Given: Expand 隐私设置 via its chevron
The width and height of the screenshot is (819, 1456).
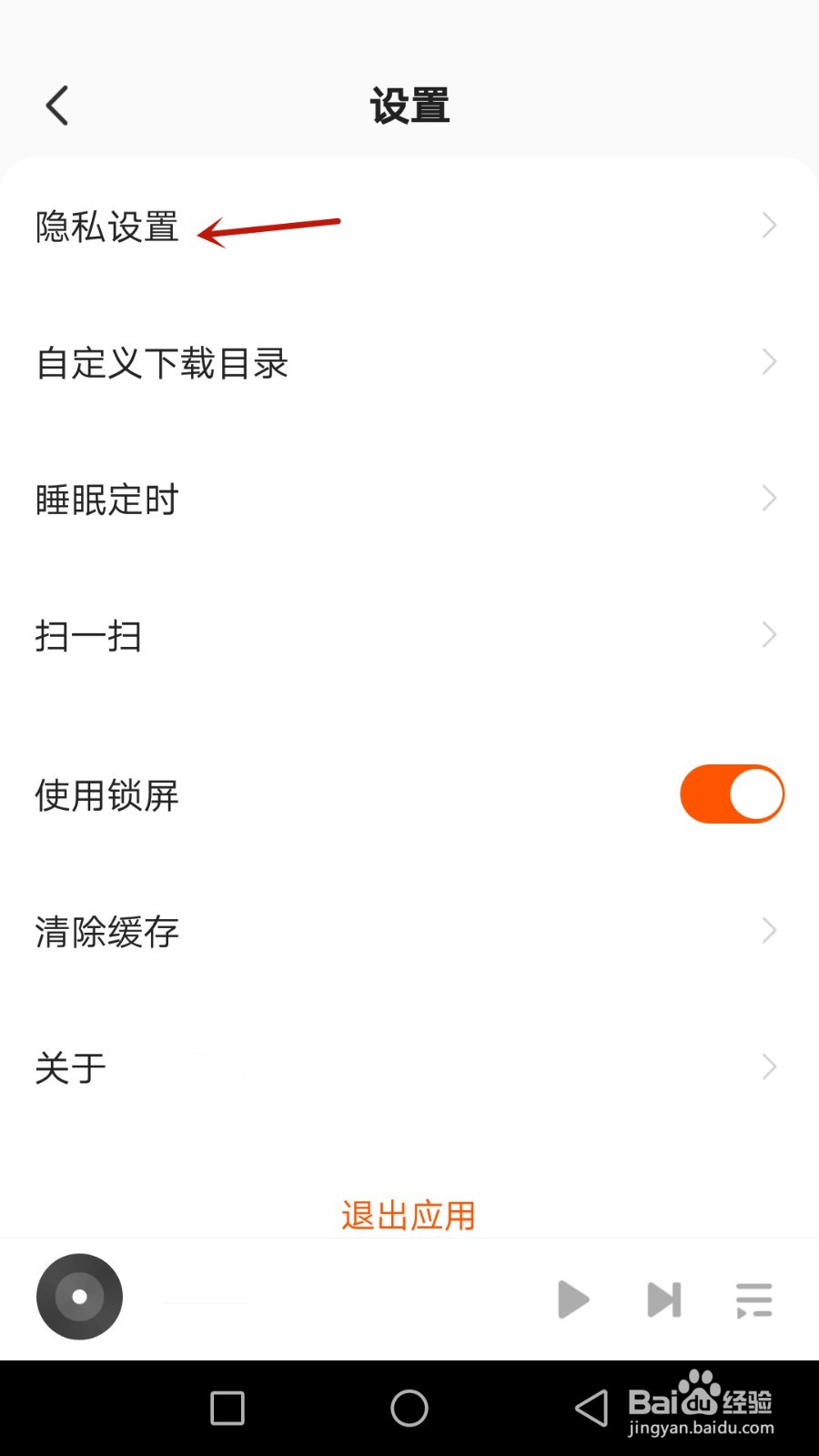Looking at the screenshot, I should (x=768, y=225).
